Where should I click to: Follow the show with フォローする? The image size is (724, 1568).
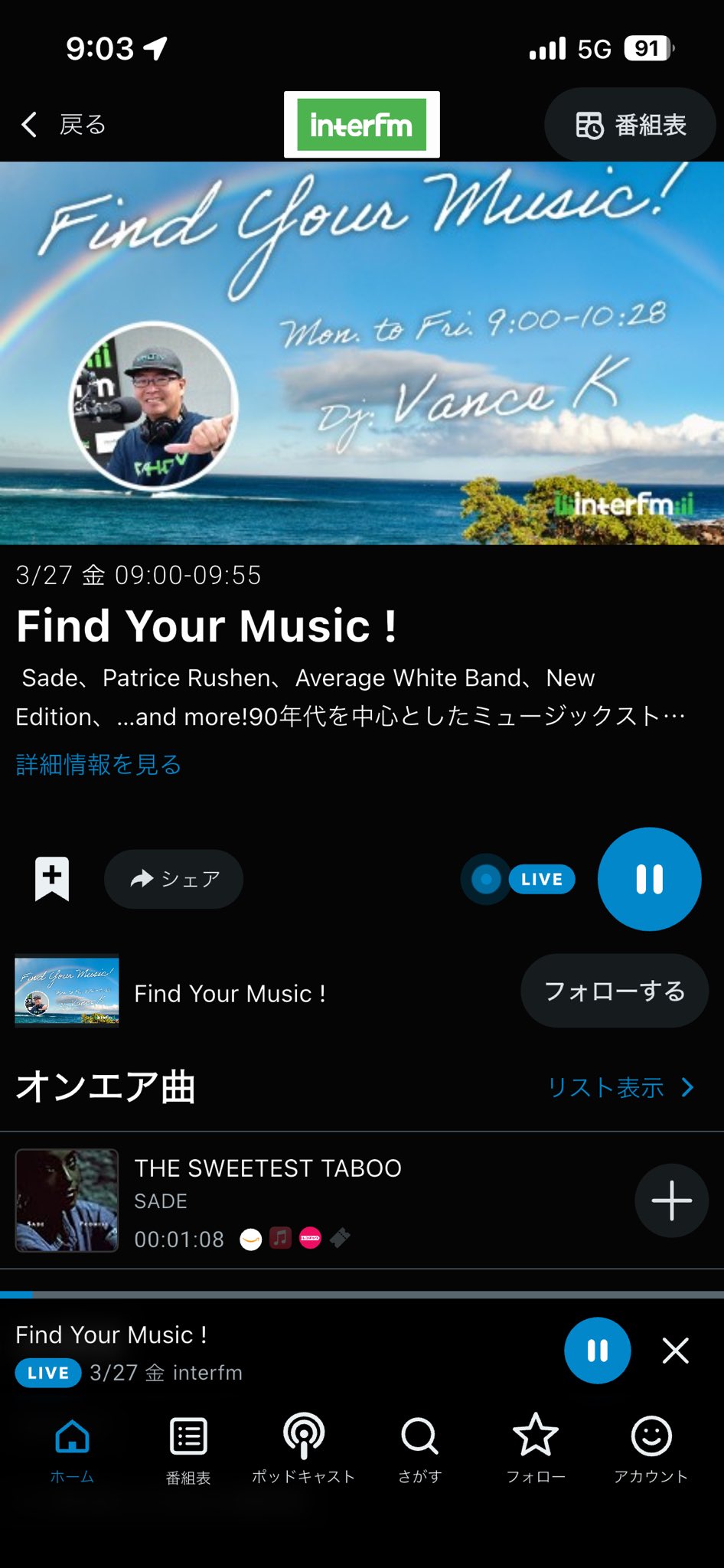click(x=615, y=991)
